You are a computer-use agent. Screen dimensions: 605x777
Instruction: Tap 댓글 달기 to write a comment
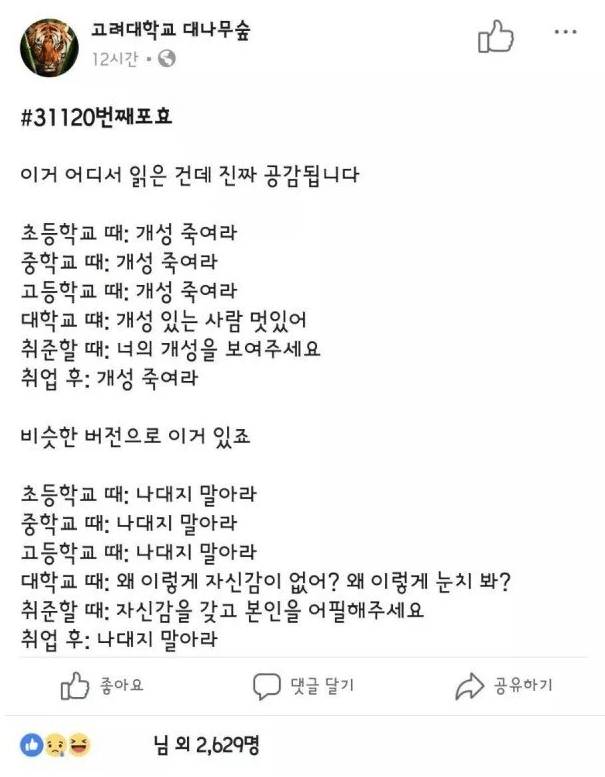pyautogui.click(x=303, y=685)
